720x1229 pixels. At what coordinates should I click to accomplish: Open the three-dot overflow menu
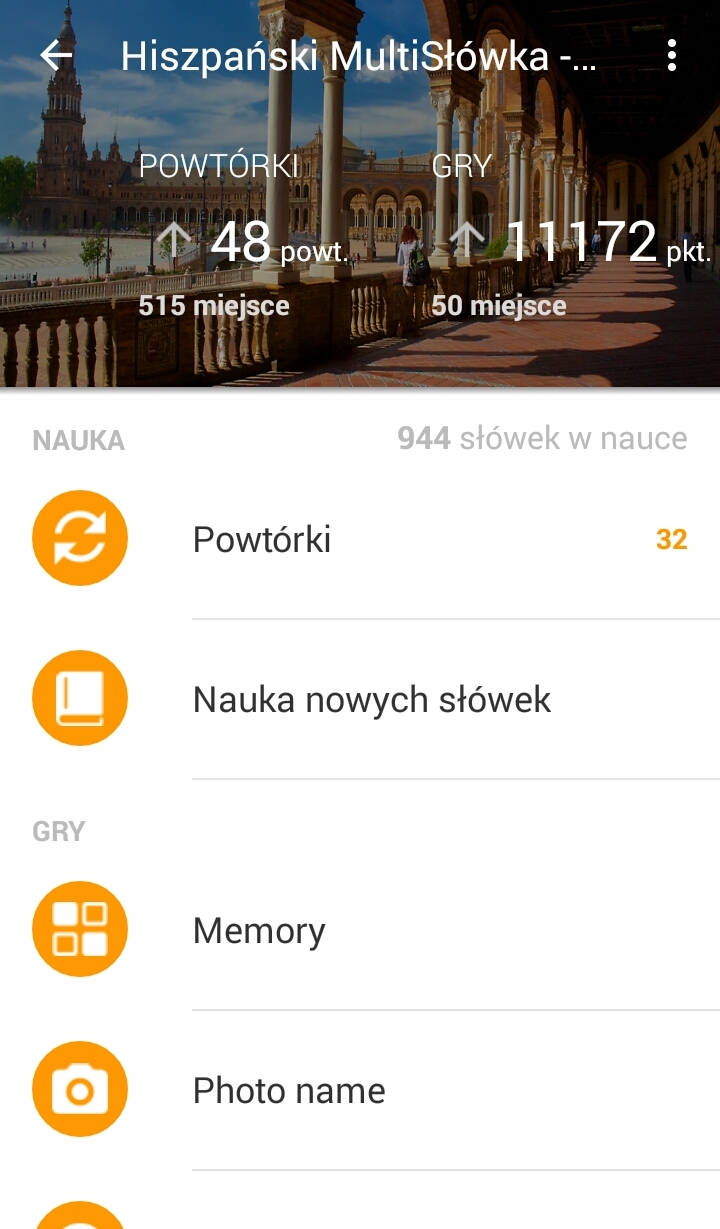click(x=672, y=56)
